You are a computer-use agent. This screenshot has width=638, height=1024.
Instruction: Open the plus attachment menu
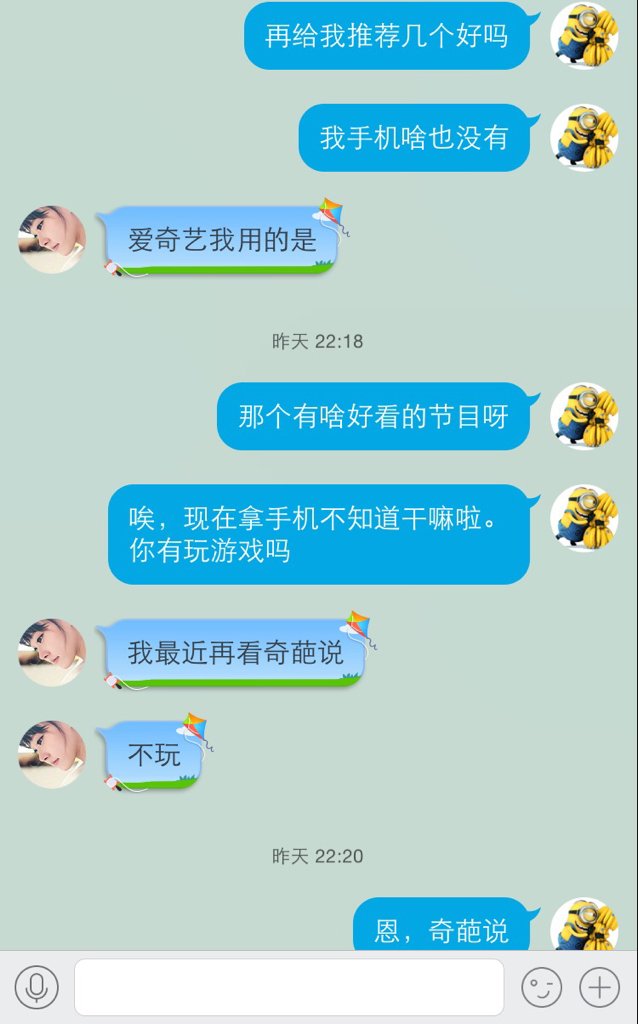pos(600,988)
